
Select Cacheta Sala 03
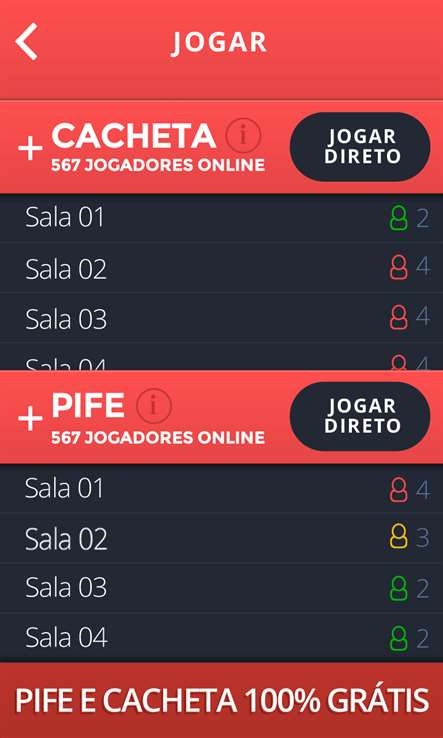[221, 318]
